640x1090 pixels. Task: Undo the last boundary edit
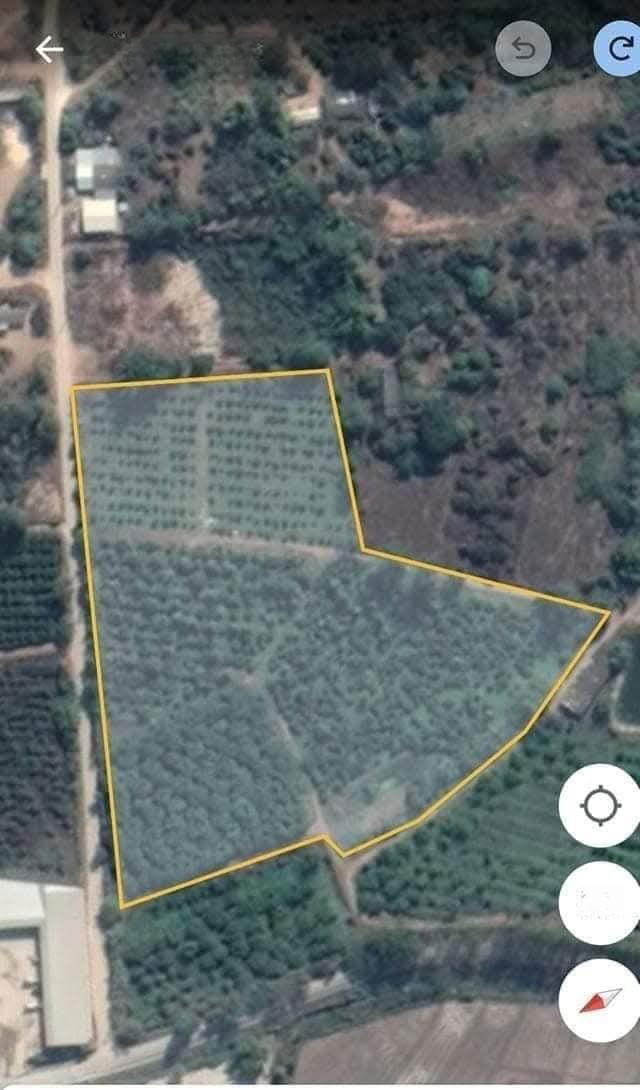[x=523, y=48]
